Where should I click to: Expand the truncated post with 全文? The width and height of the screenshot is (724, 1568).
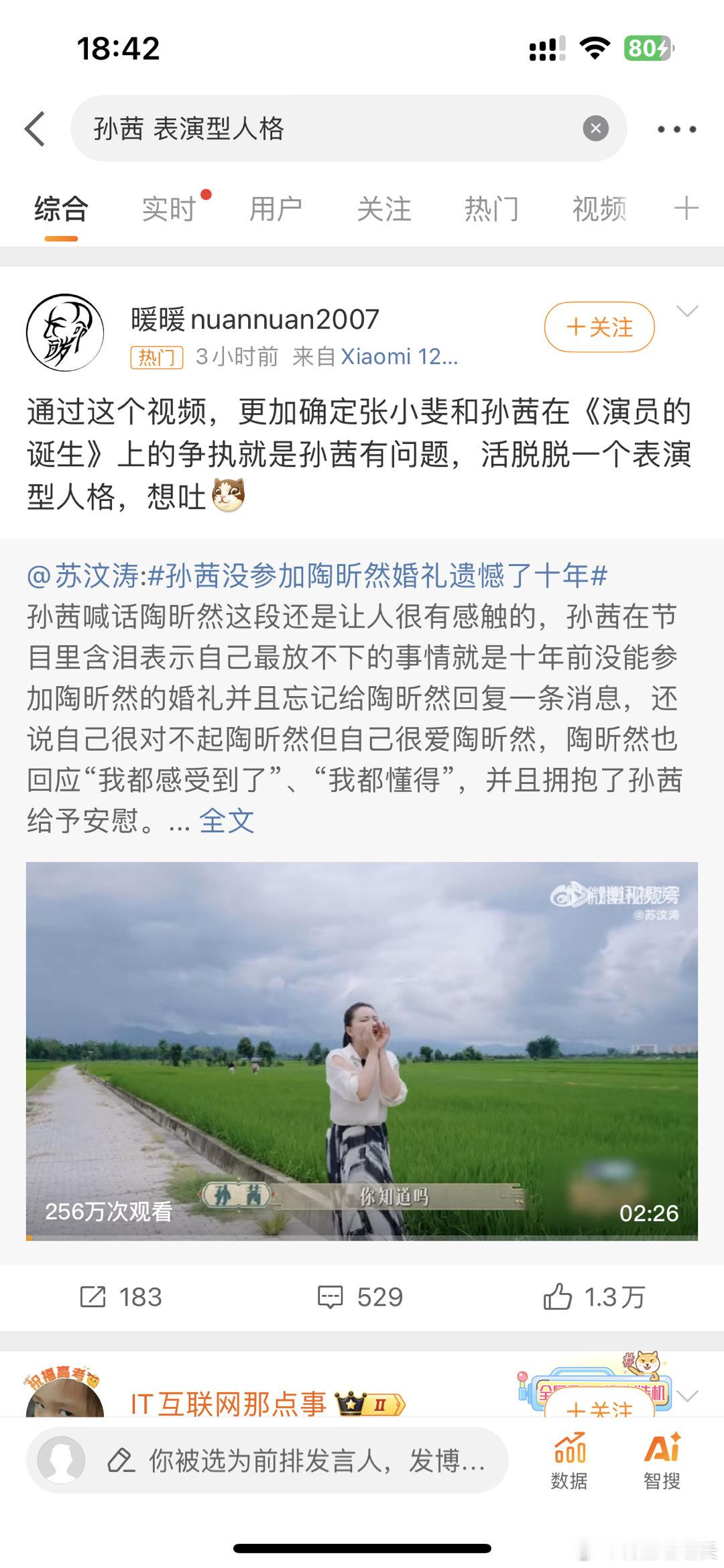coord(227,821)
